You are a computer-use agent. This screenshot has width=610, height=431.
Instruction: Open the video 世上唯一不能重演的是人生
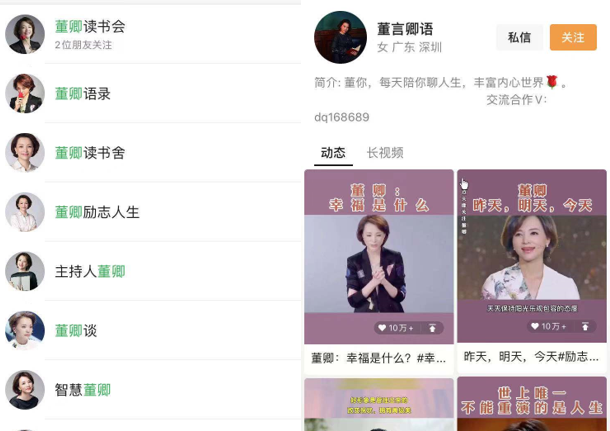[531, 404]
